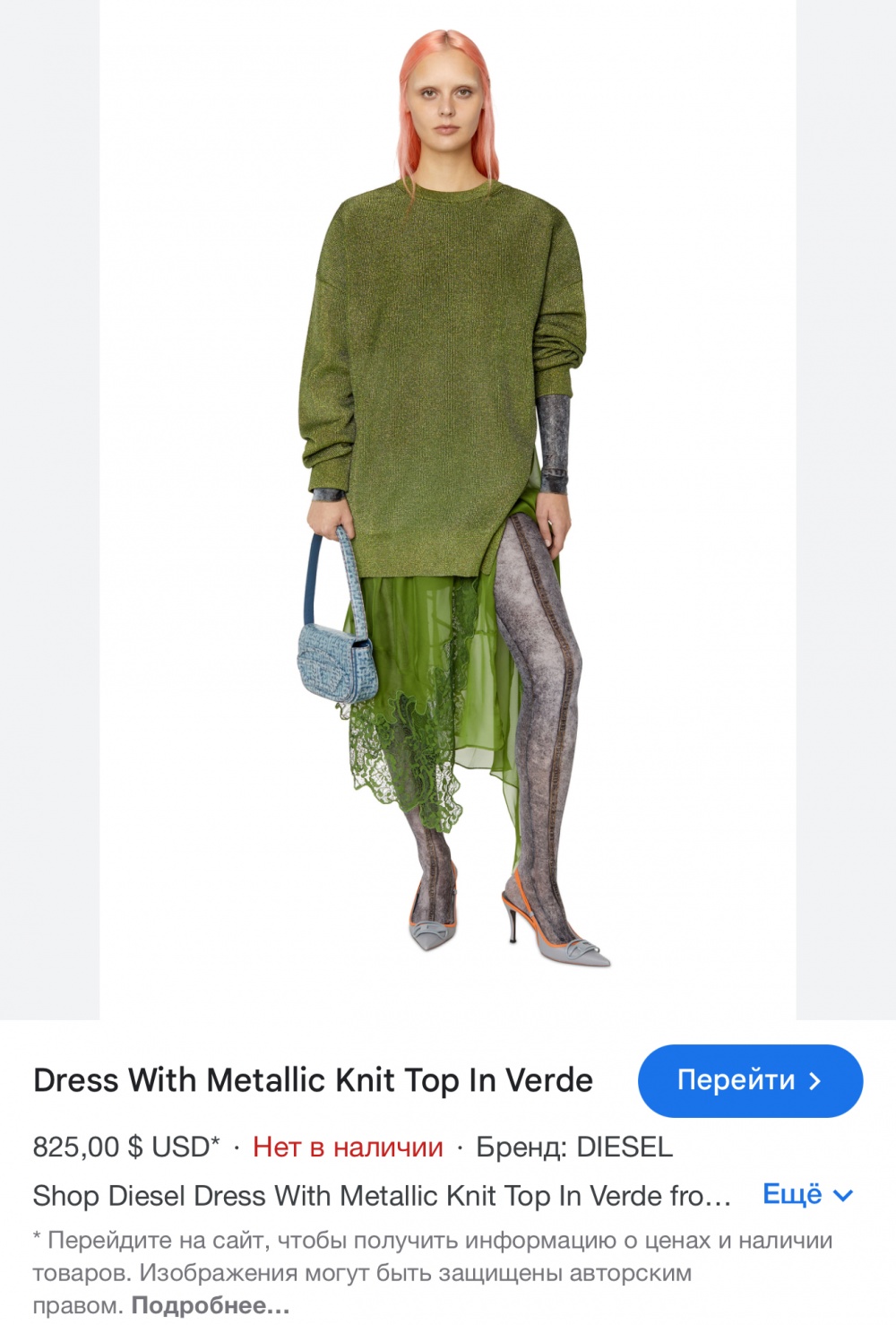
Task: Open the Diesel dress product image
Action: [x=447, y=502]
